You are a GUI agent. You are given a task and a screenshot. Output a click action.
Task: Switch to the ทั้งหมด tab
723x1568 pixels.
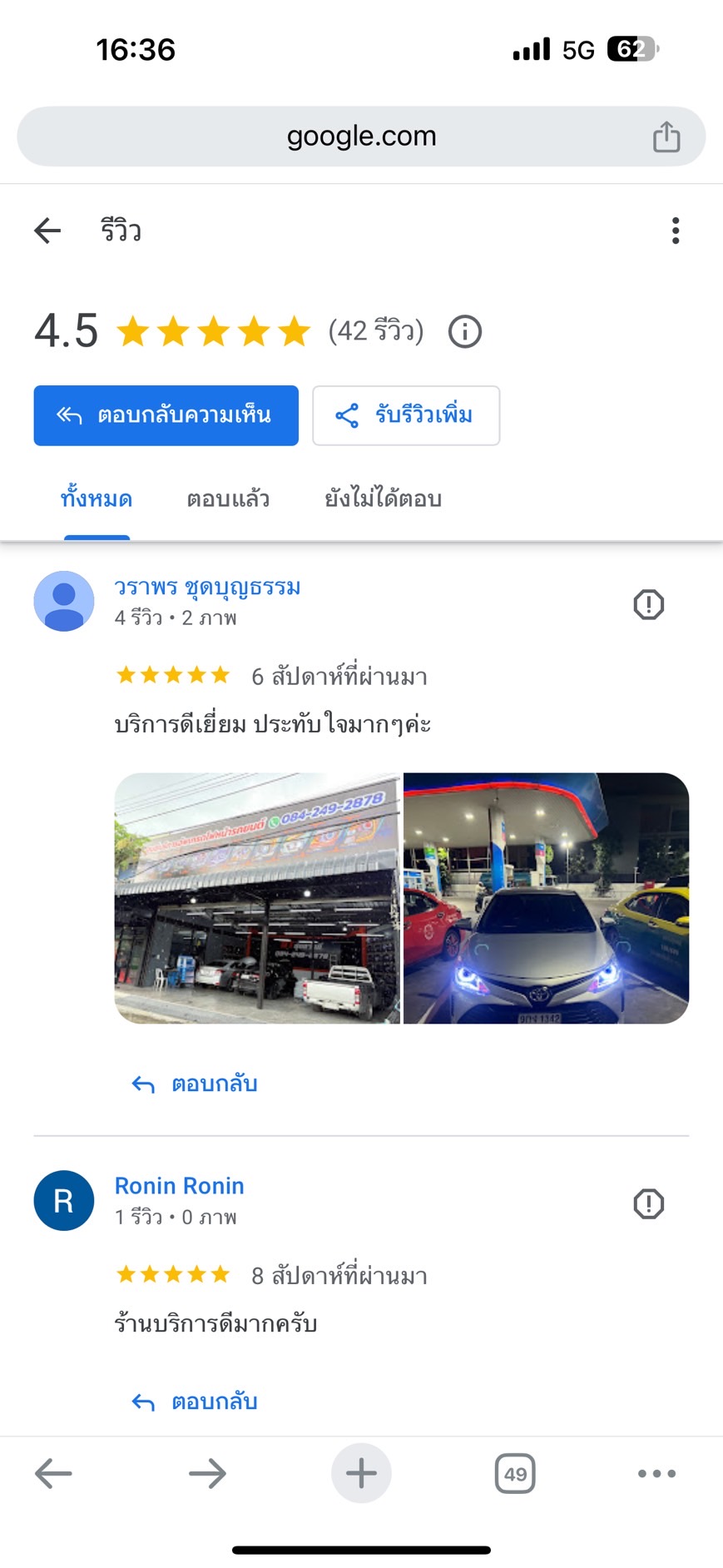[97, 499]
